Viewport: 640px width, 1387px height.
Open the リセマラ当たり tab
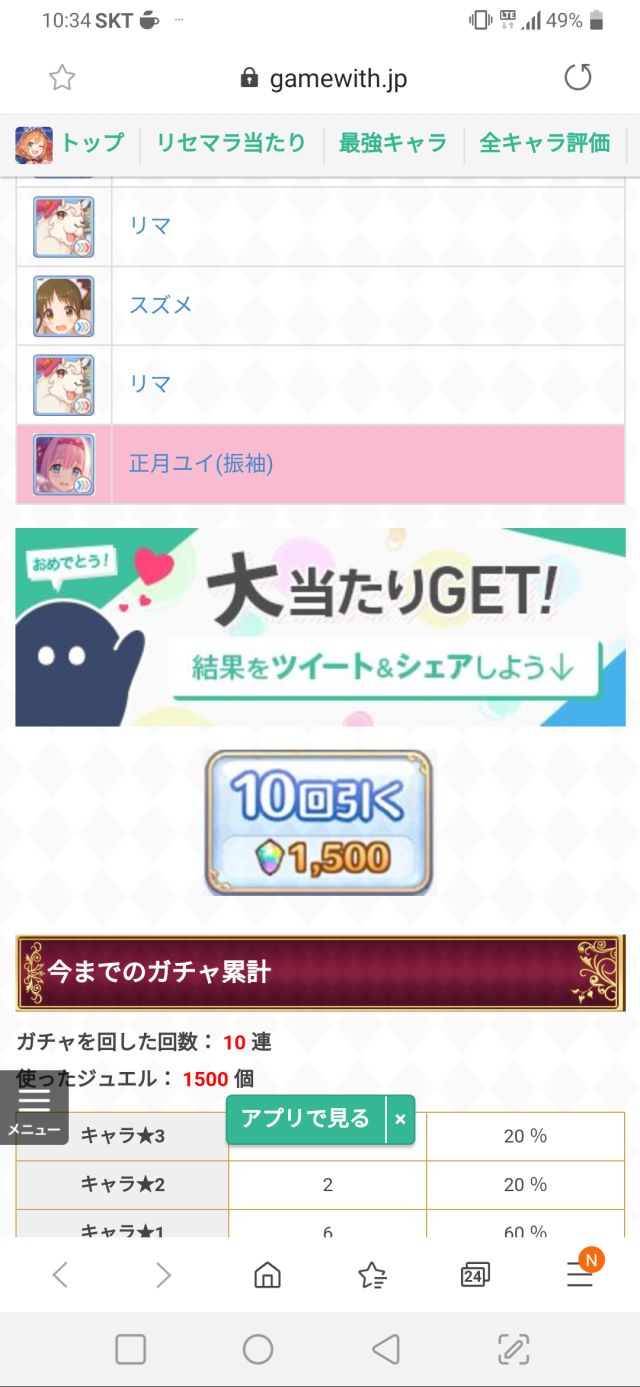click(x=231, y=143)
